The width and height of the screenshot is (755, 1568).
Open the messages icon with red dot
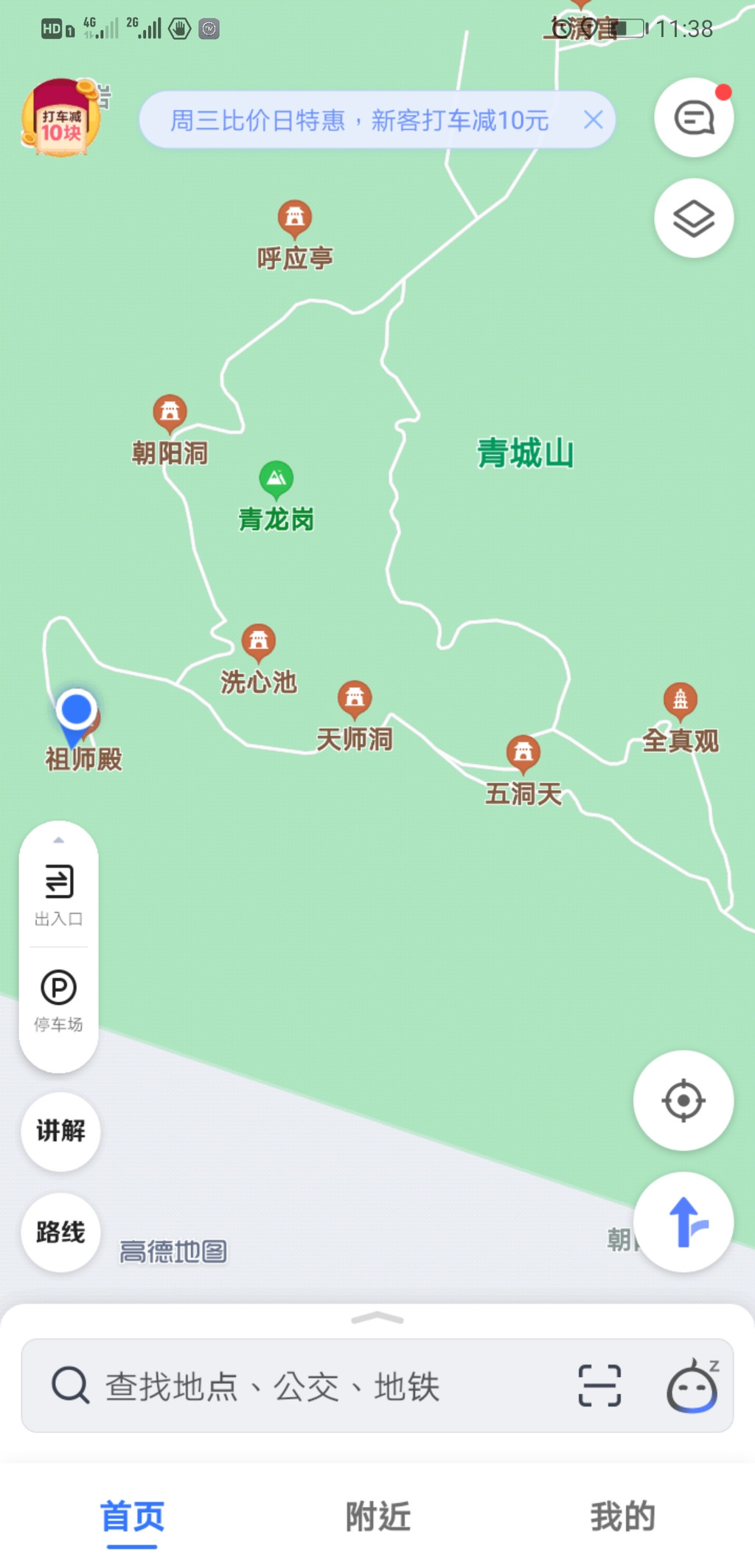coord(693,118)
